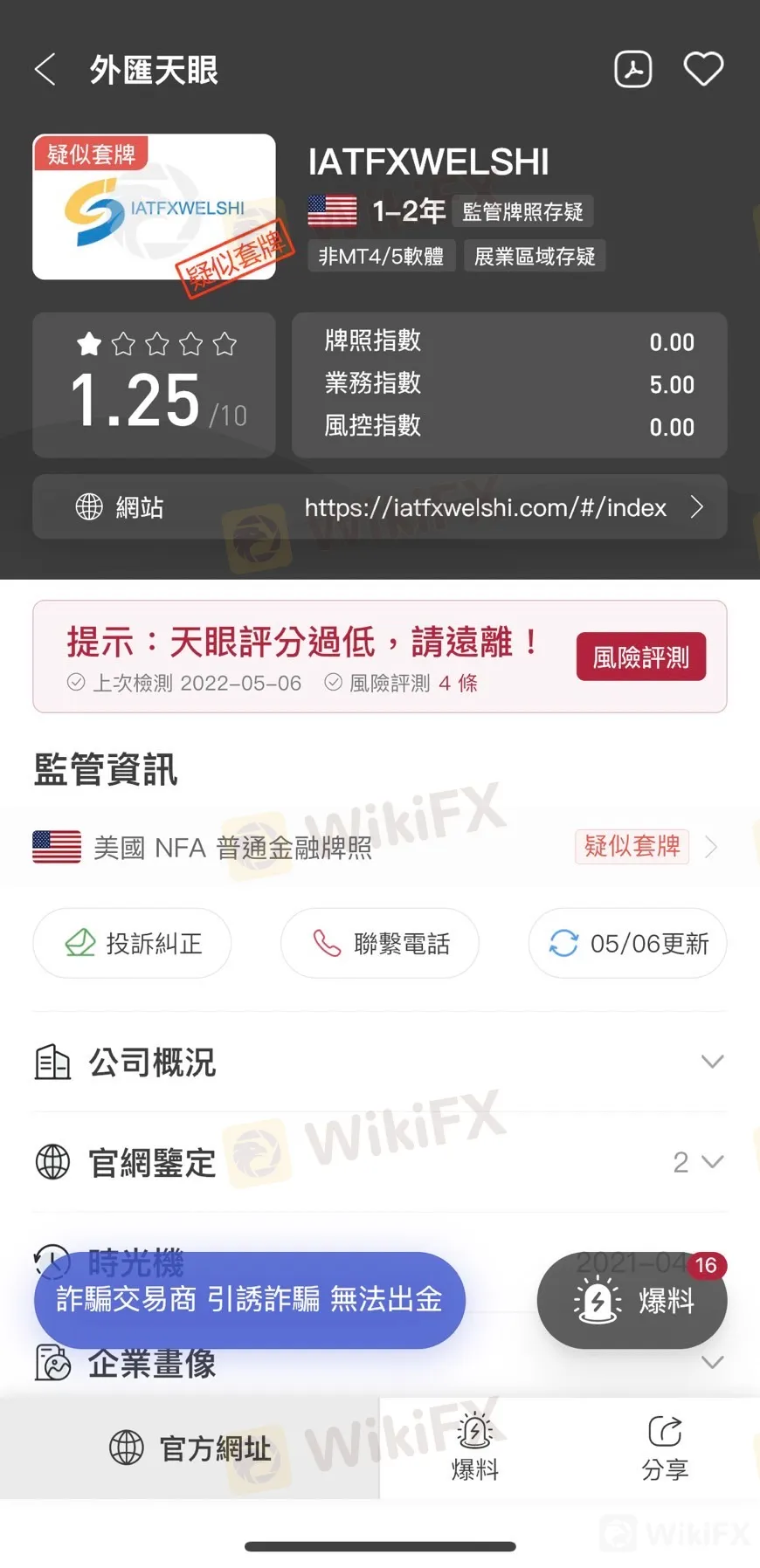Tap 爆料 in the bottom bar
The height and width of the screenshot is (1568, 760).
[x=474, y=1448]
